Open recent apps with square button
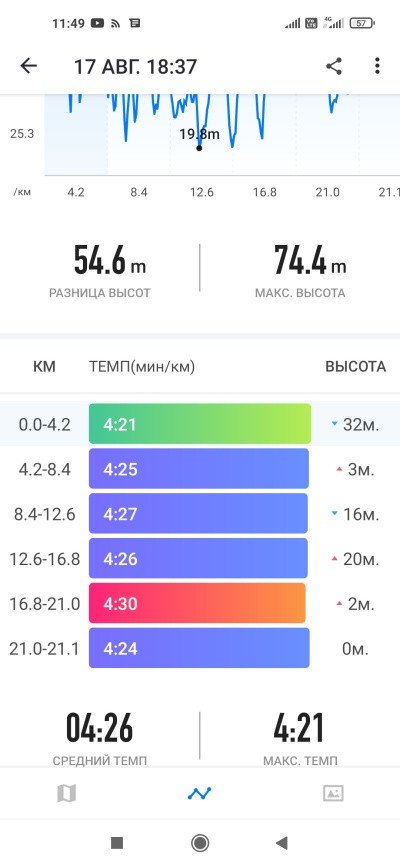The height and width of the screenshot is (867, 400). click(x=117, y=843)
